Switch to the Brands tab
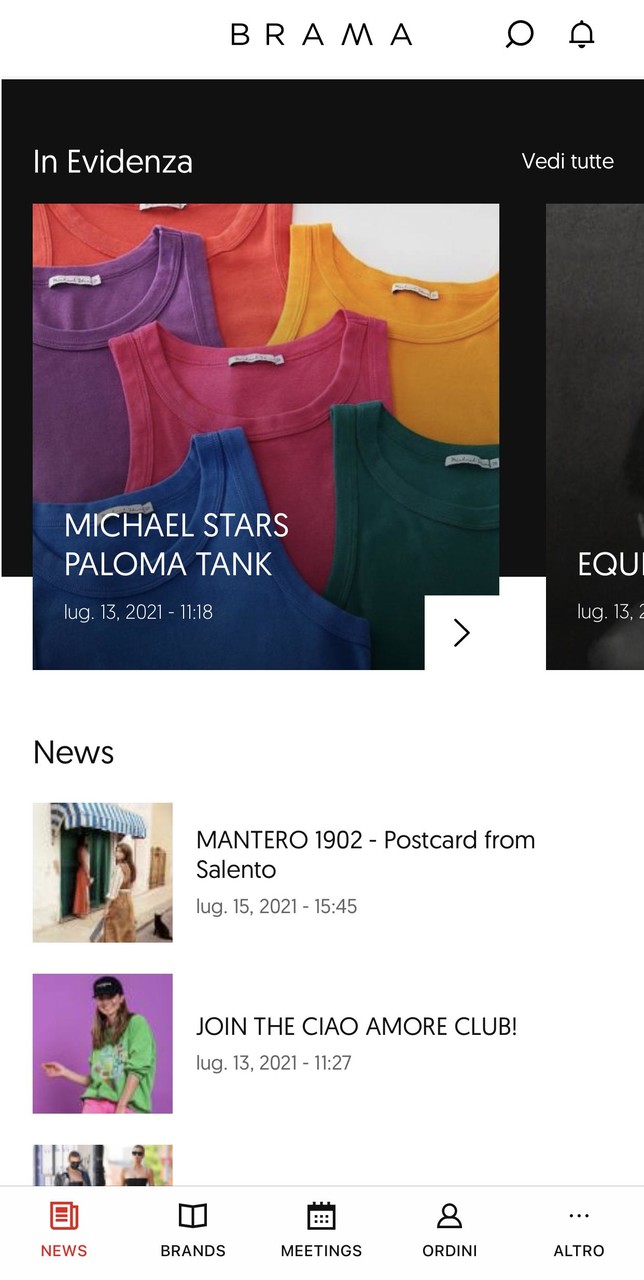The height and width of the screenshot is (1280, 644). [x=193, y=1230]
